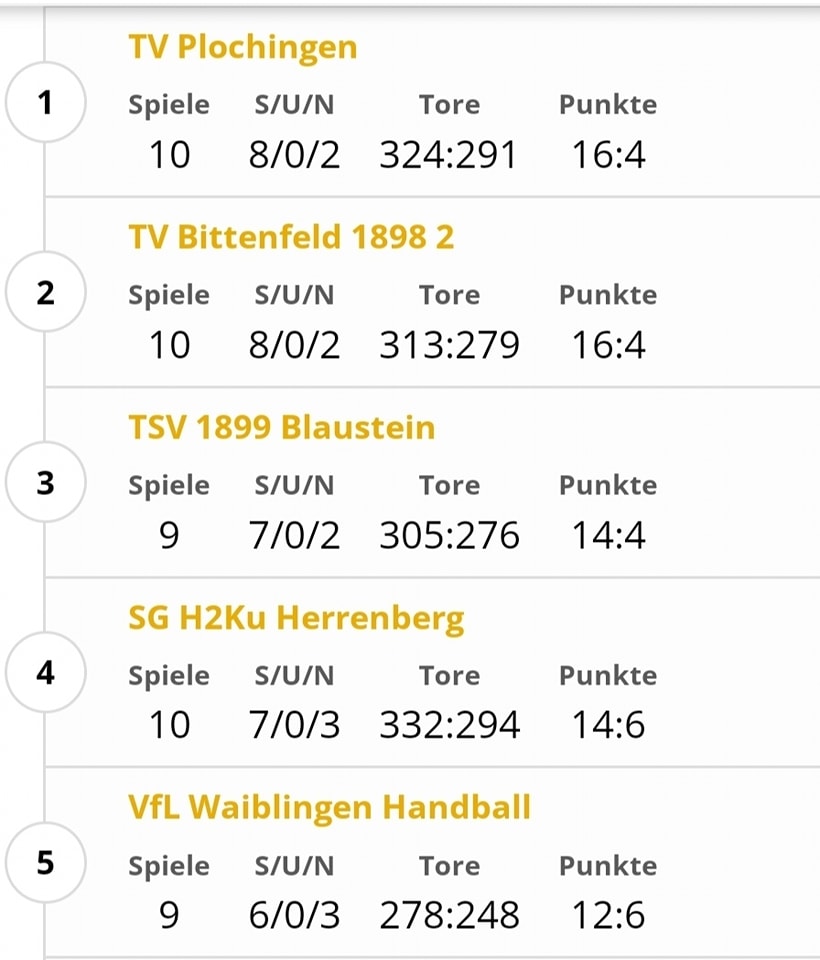The width and height of the screenshot is (820, 960).
Task: Select the rank 2 circle badge
Action: [x=45, y=292]
